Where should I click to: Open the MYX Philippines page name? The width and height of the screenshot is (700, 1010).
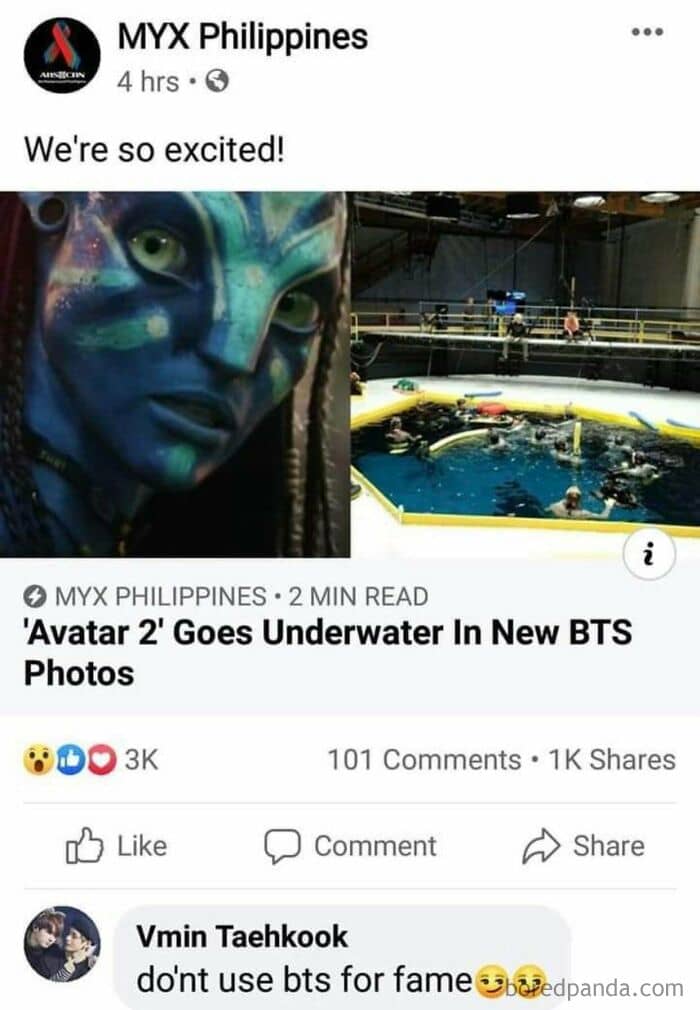242,37
